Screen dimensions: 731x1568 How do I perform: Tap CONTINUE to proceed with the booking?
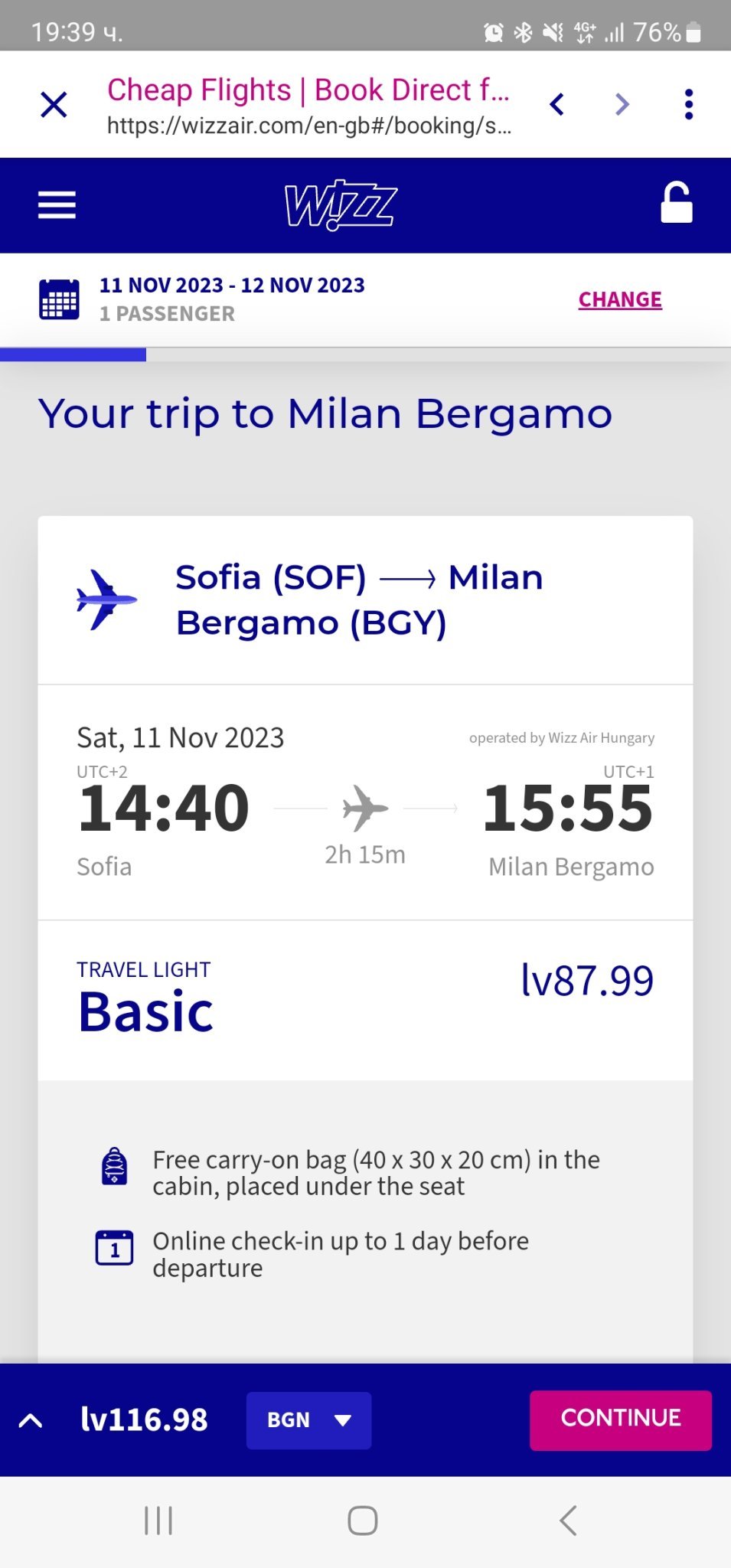[x=620, y=1419]
